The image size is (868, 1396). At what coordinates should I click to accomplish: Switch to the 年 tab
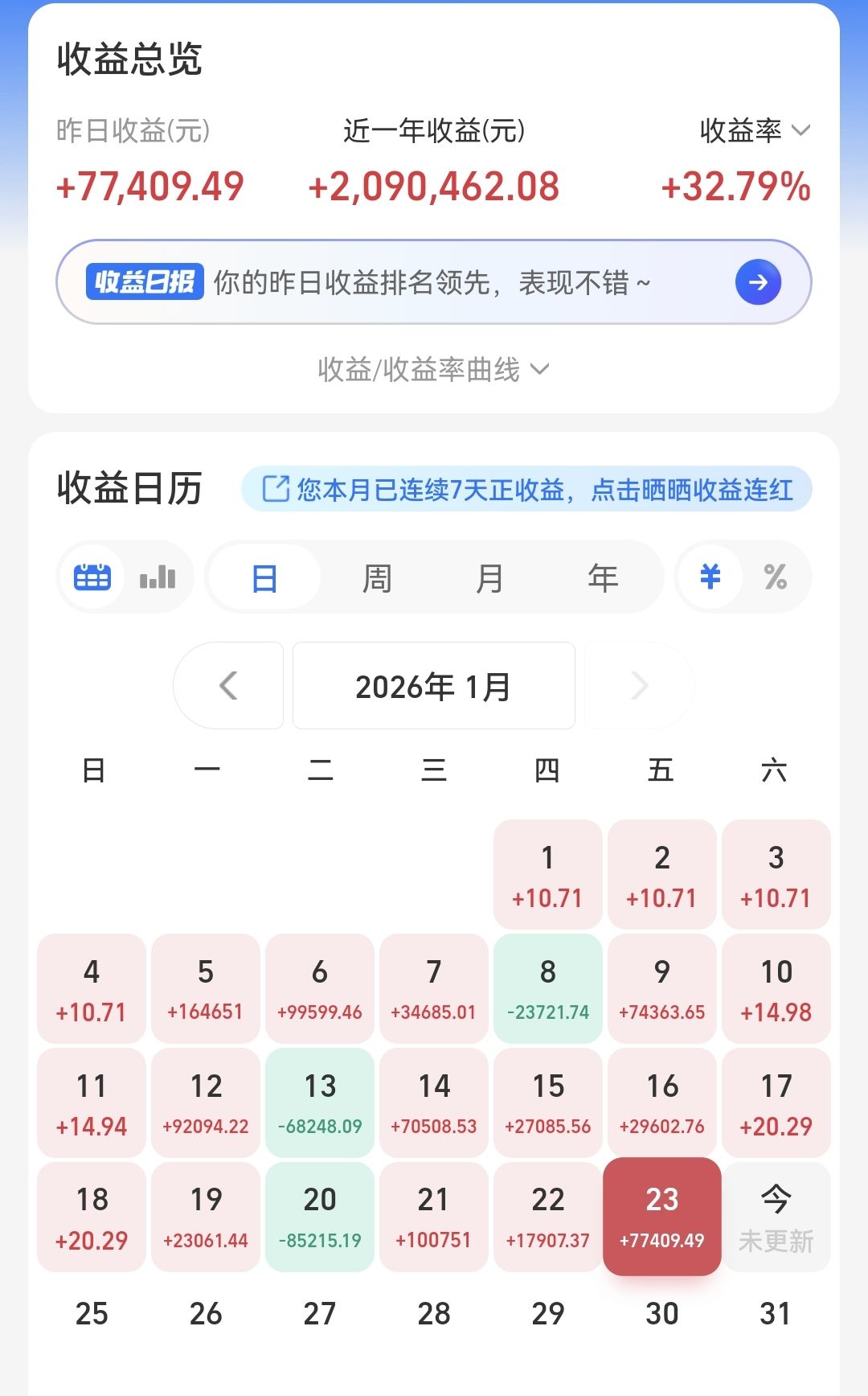pos(603,577)
